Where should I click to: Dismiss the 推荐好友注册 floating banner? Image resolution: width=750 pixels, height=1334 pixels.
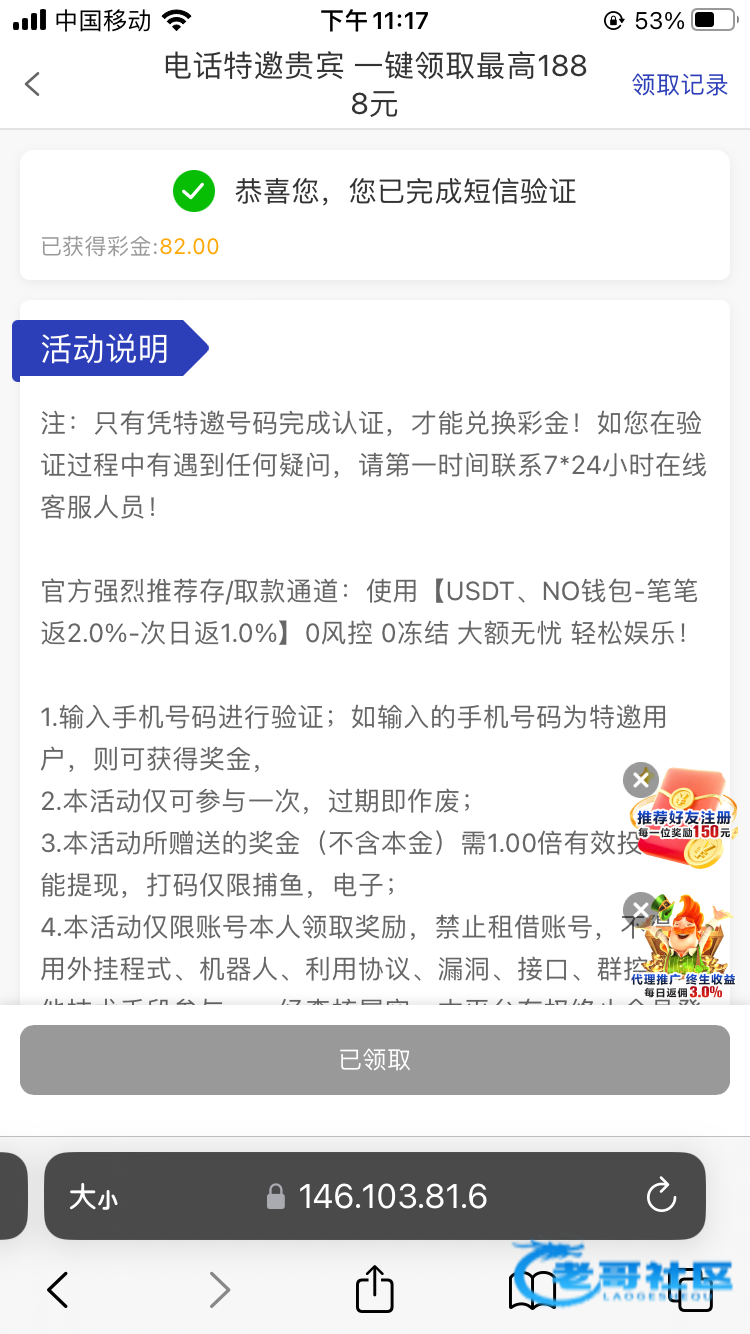pos(640,779)
